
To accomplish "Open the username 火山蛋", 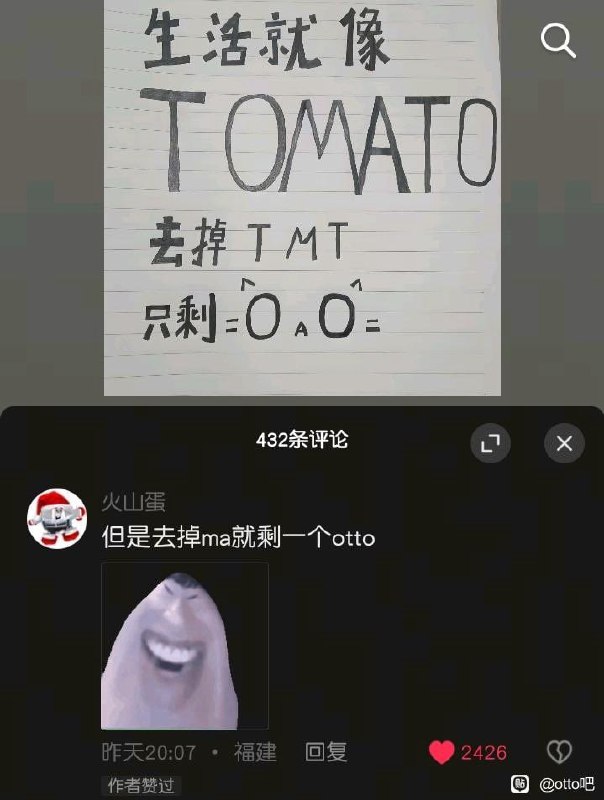I will click(132, 501).
